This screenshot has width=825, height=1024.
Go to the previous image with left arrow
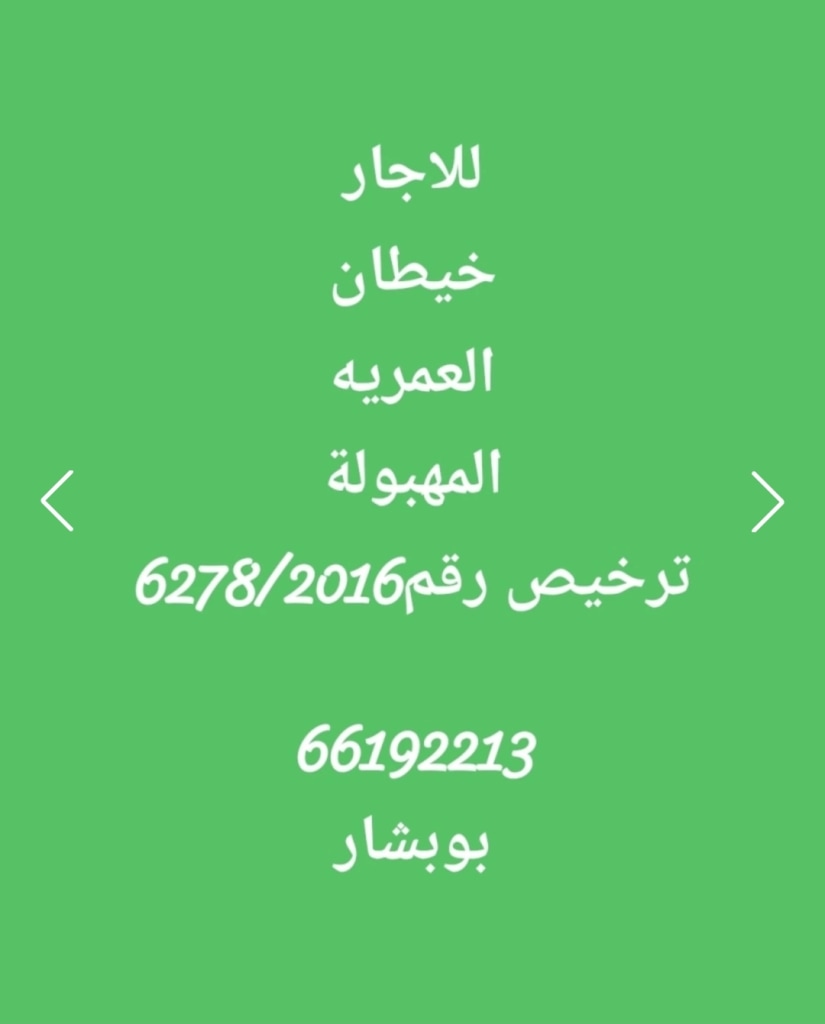click(57, 501)
